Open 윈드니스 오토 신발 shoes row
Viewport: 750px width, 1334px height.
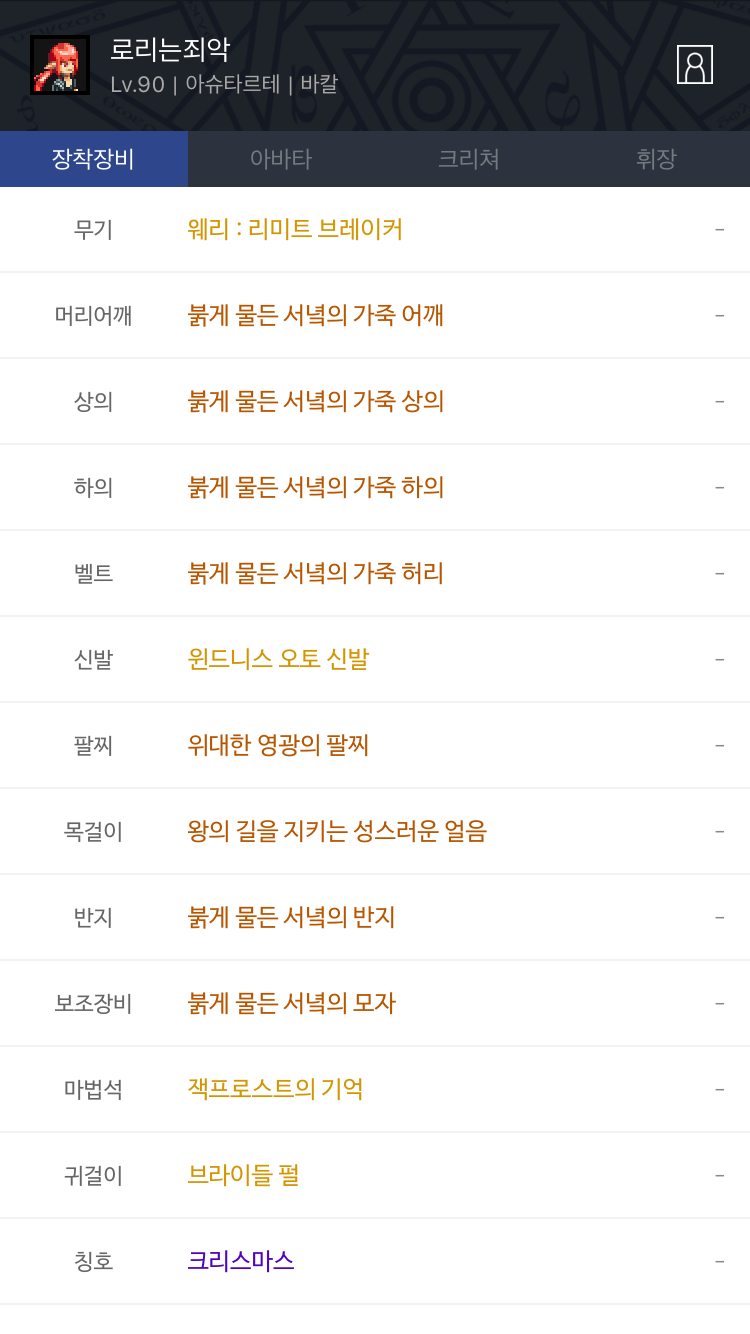(278, 659)
